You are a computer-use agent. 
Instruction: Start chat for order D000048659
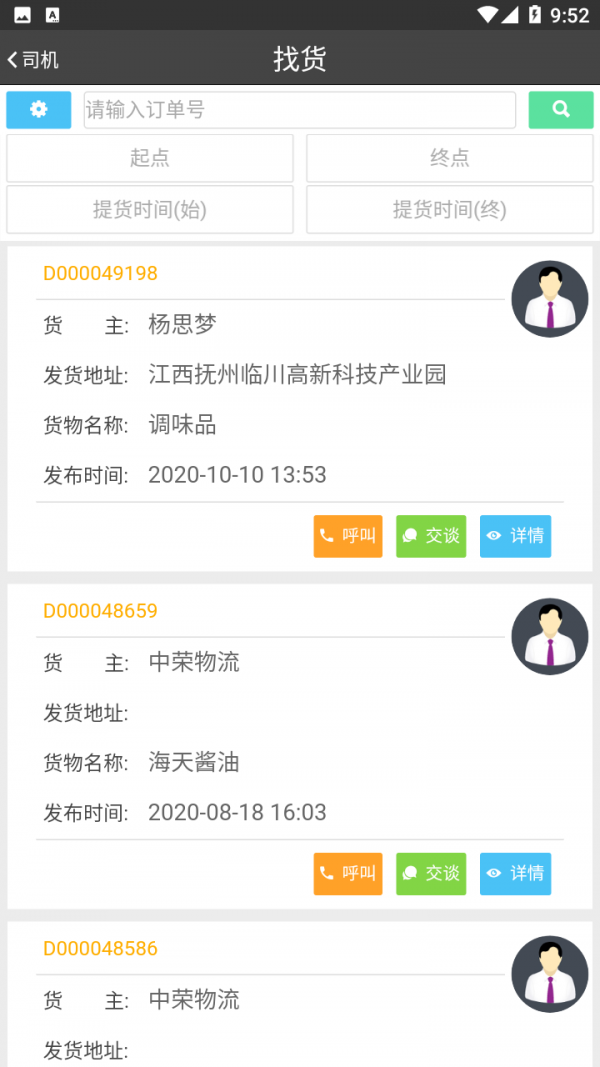point(431,874)
